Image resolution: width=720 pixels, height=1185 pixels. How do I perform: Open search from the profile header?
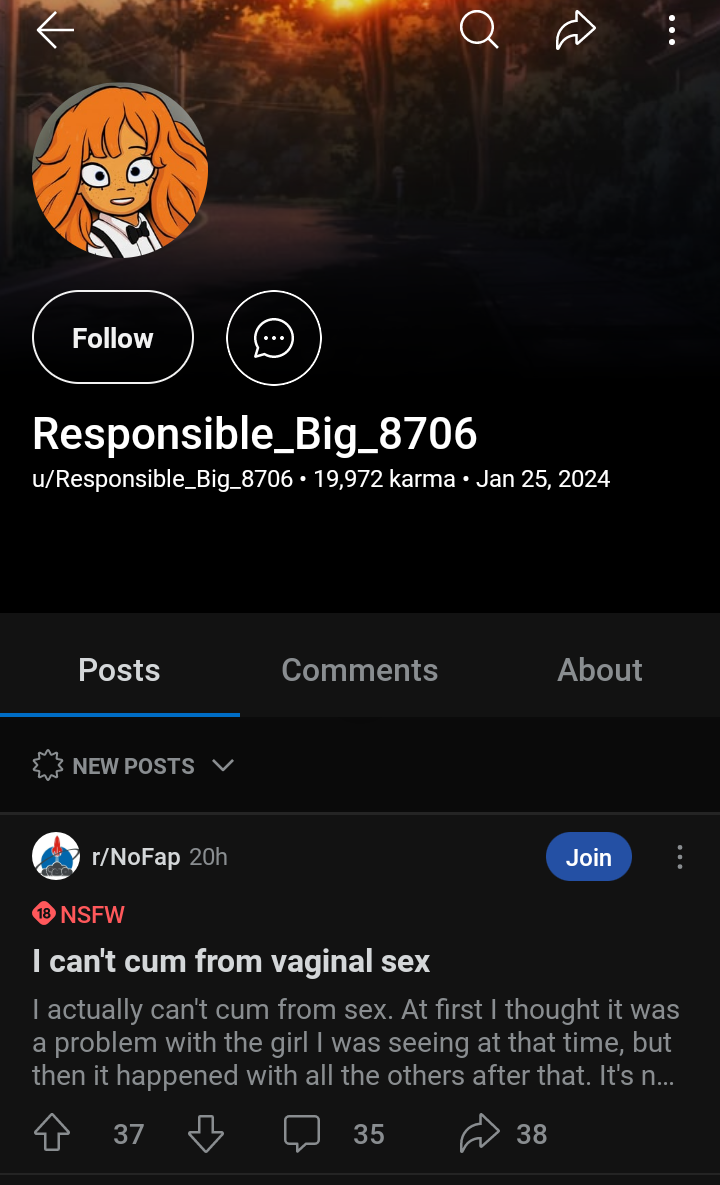(x=478, y=31)
